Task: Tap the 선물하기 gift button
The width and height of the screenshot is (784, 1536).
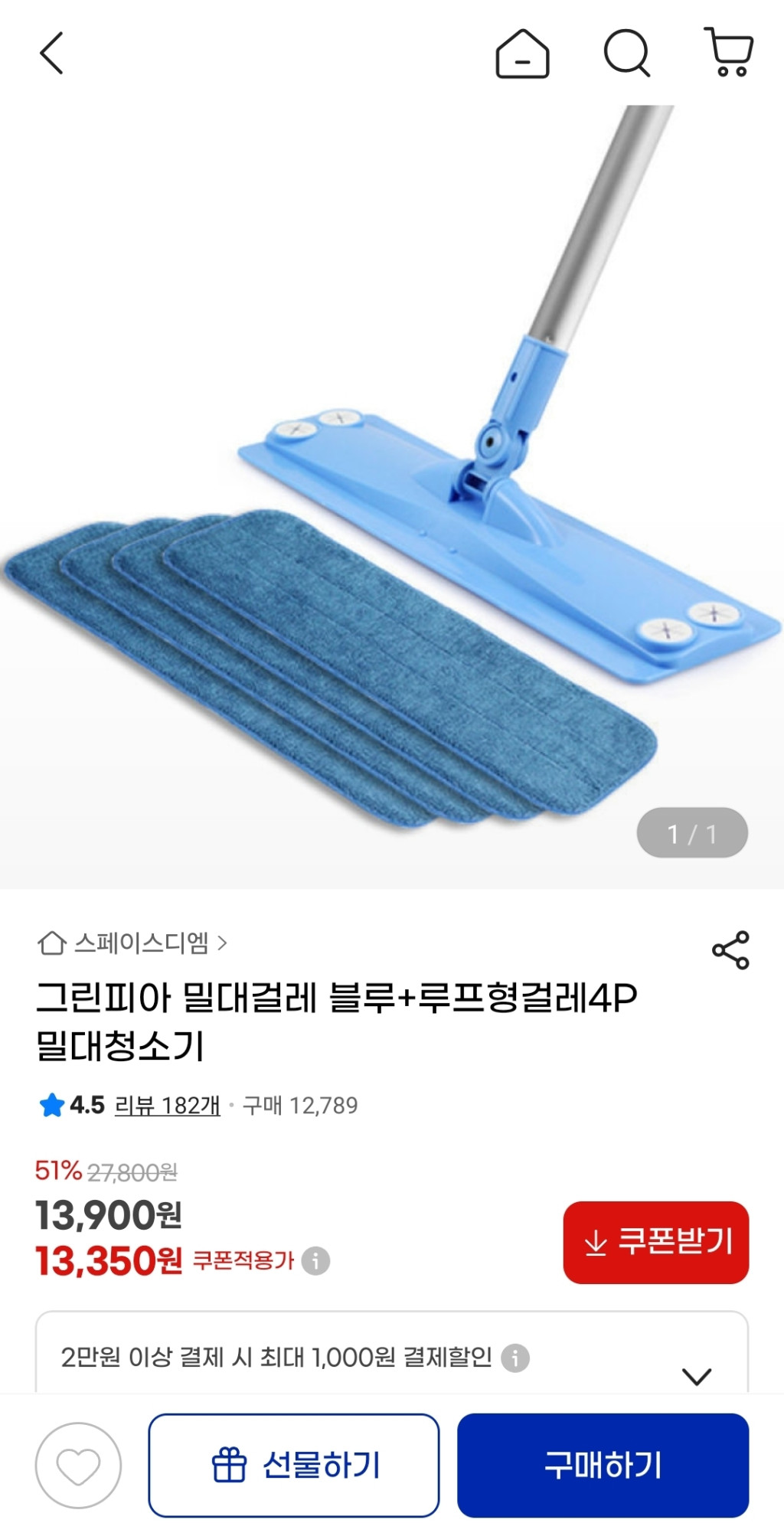Action: [294, 1466]
